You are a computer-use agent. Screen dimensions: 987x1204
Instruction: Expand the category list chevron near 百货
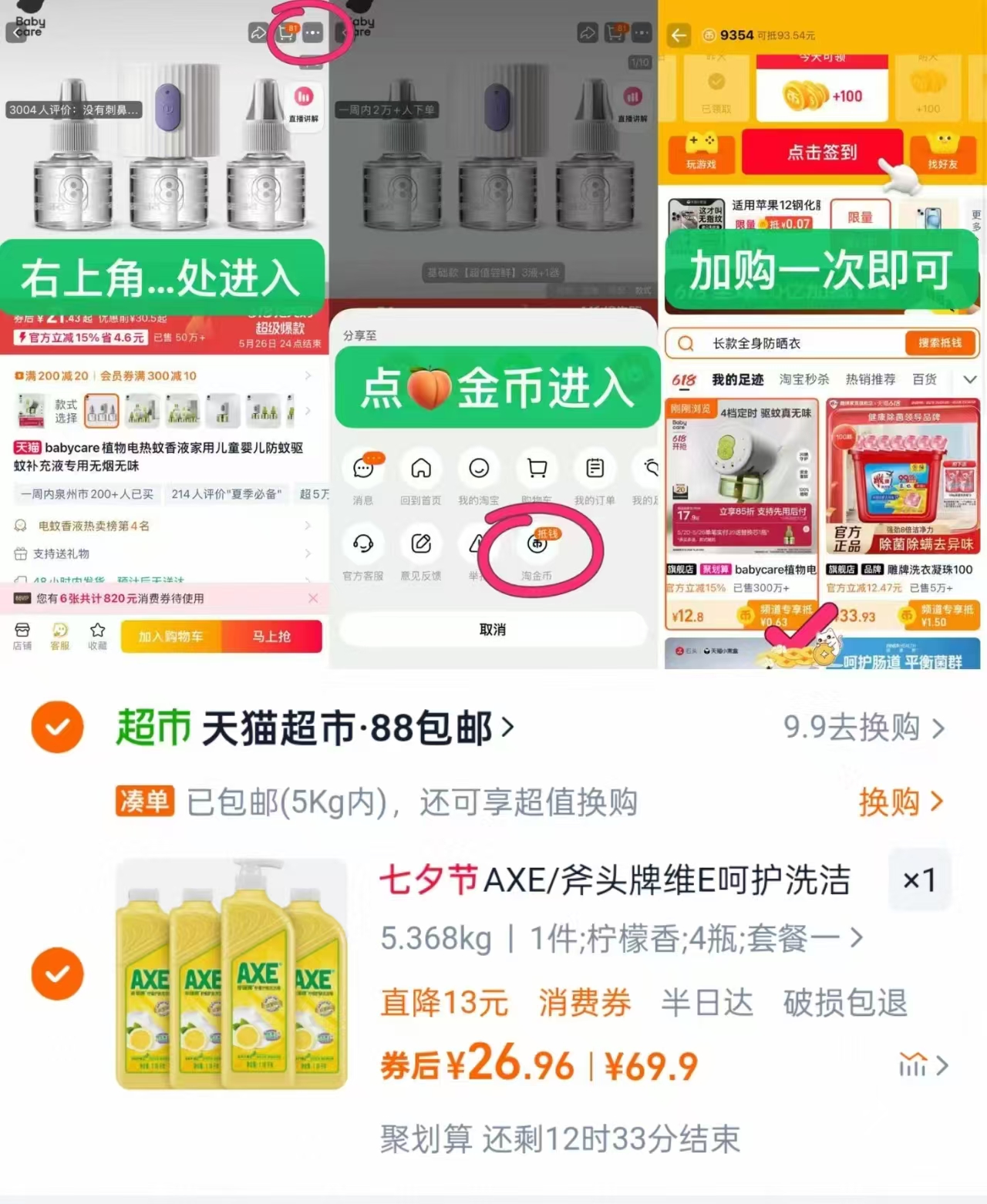[x=970, y=378]
